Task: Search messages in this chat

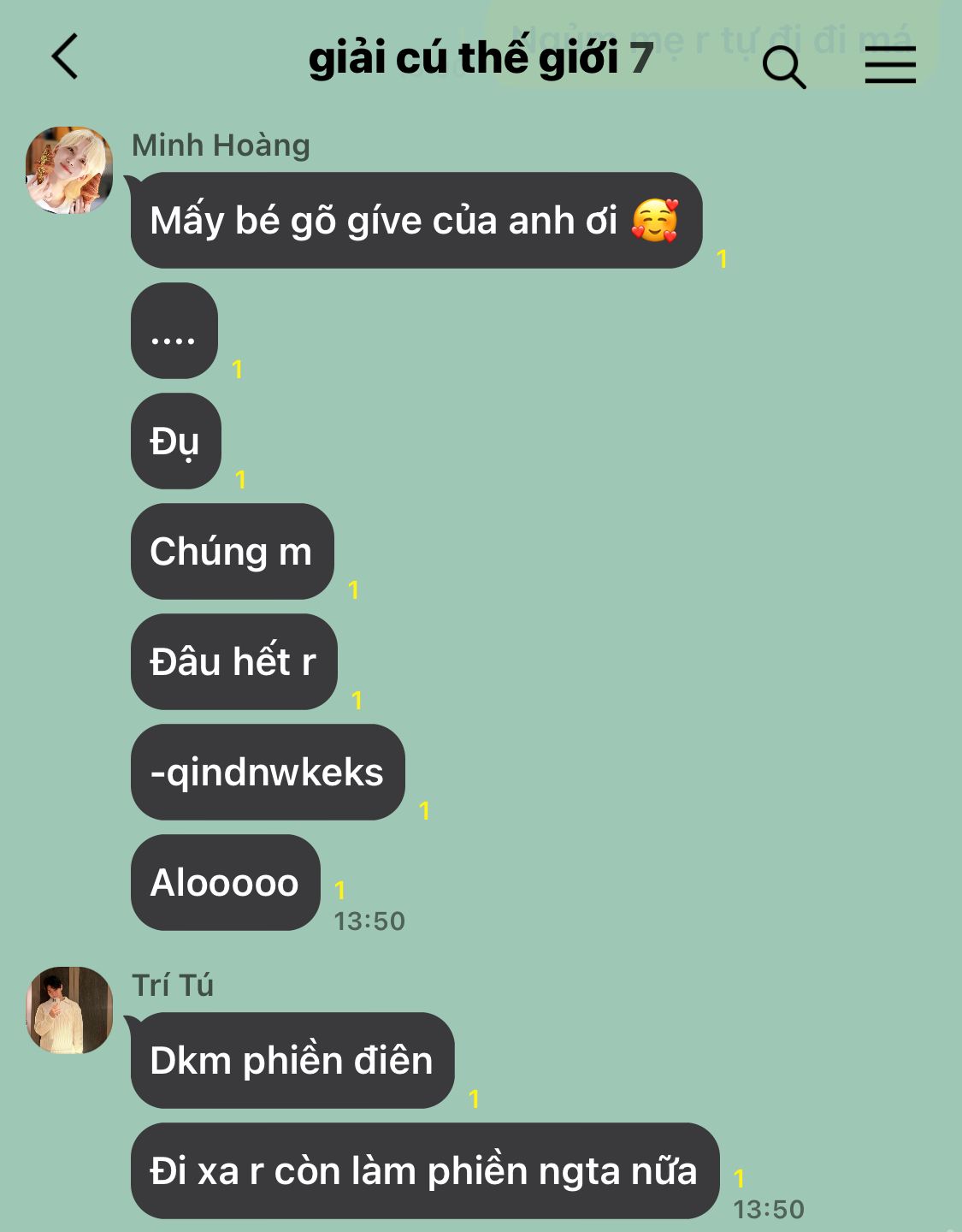Action: [783, 67]
